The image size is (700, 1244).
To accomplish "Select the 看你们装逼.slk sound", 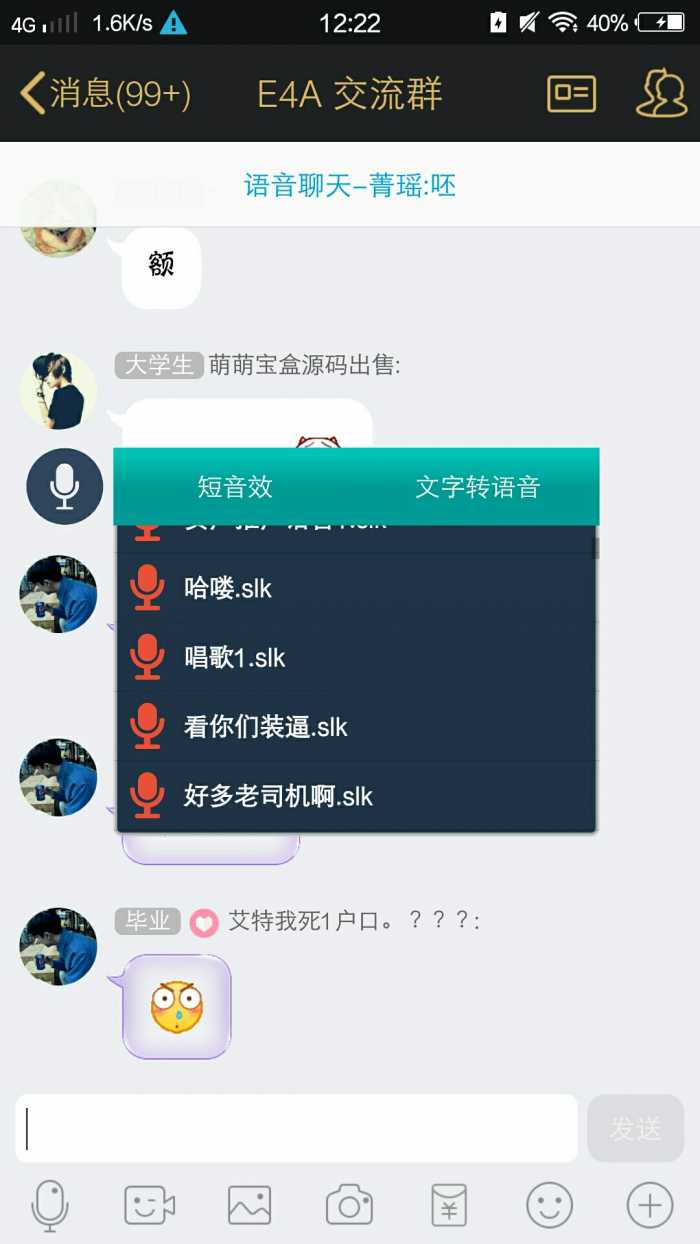I will tap(356, 727).
